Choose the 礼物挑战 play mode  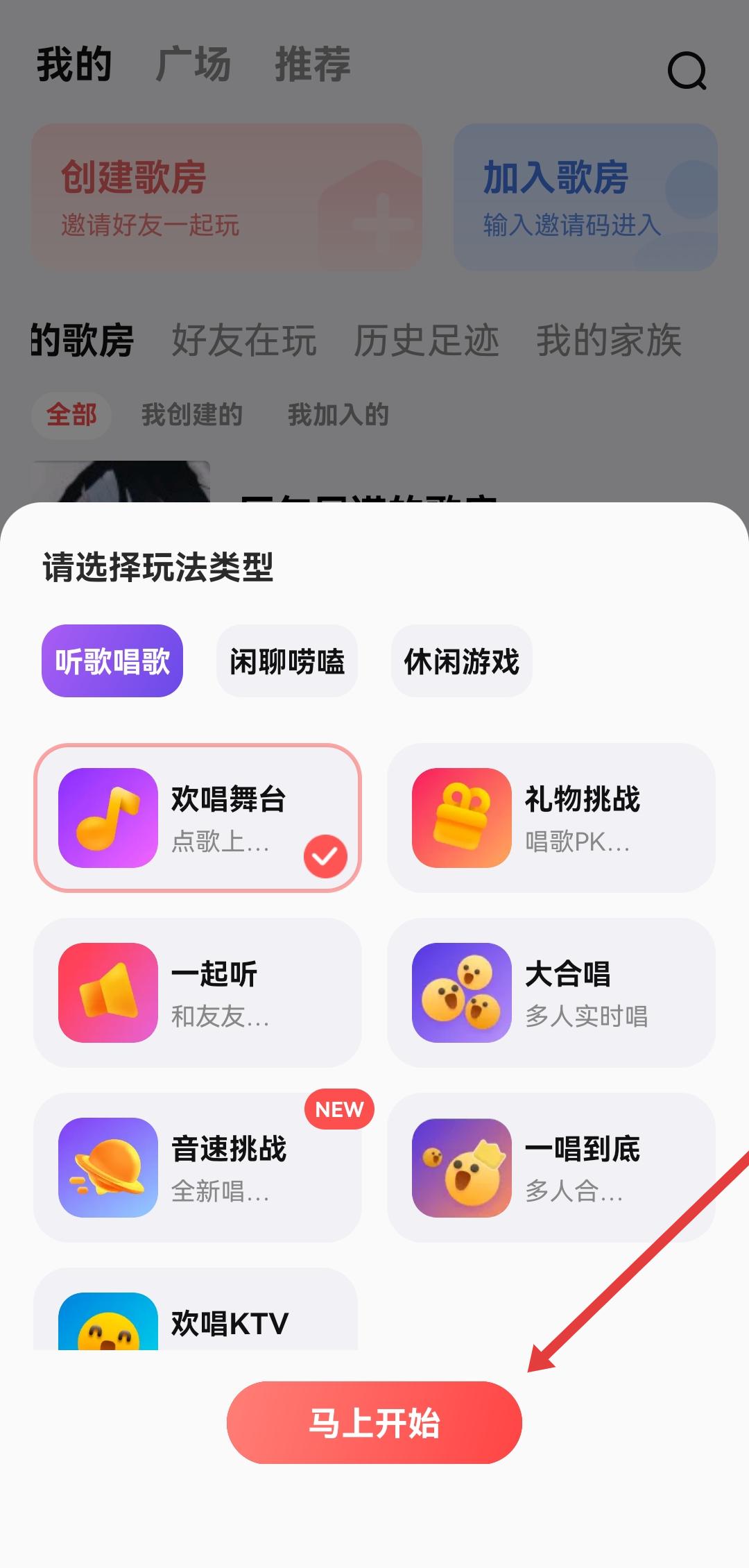[551, 818]
